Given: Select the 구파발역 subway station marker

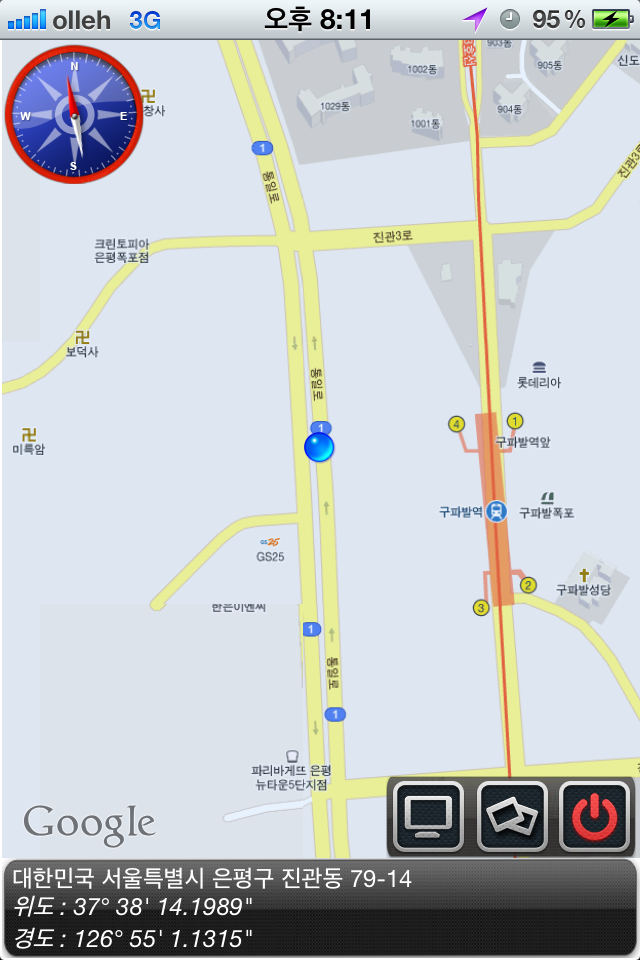Looking at the screenshot, I should coord(497,511).
